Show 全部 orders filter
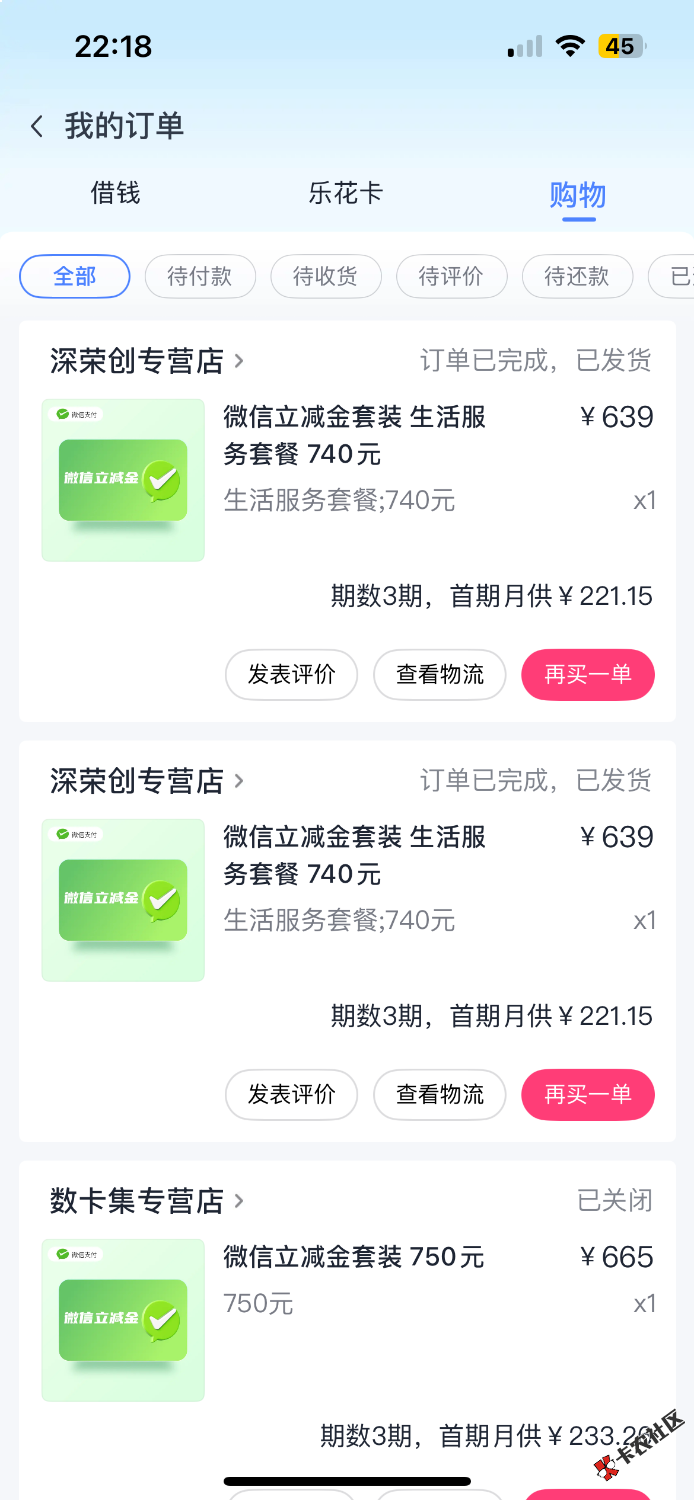Viewport: 694px width, 1500px height. pos(75,277)
